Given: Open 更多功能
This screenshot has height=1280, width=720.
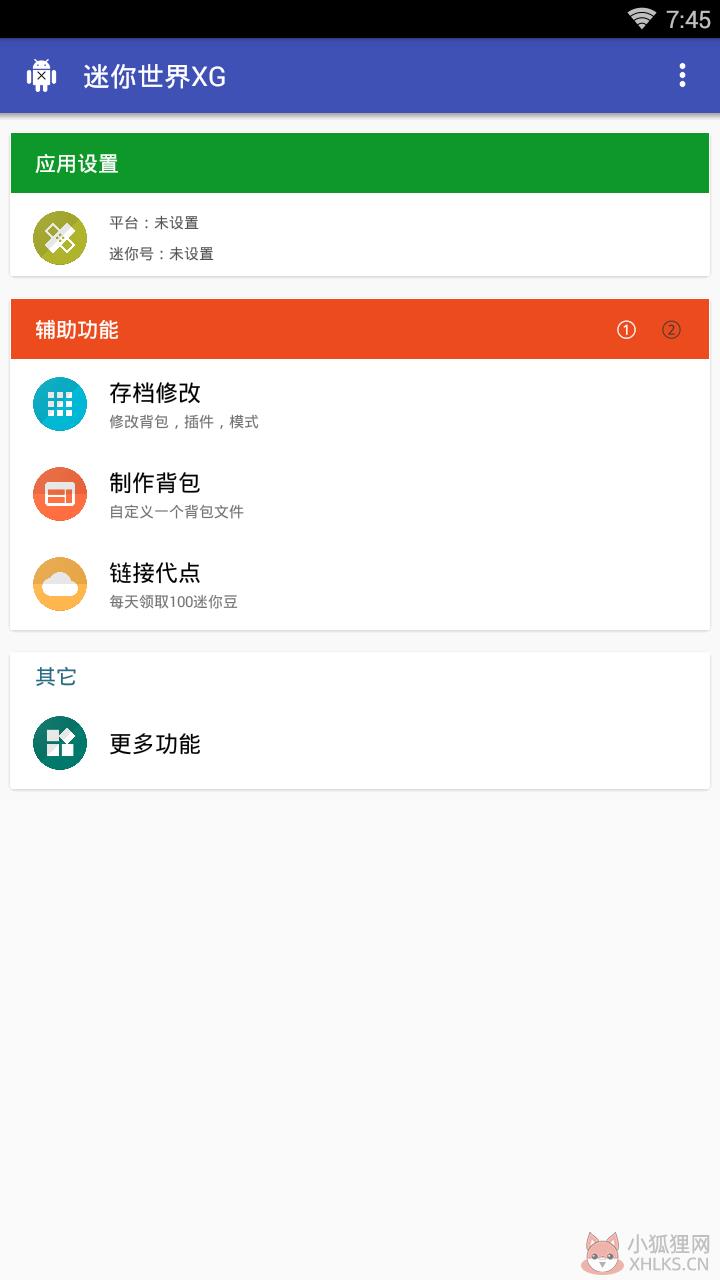Looking at the screenshot, I should tap(360, 743).
